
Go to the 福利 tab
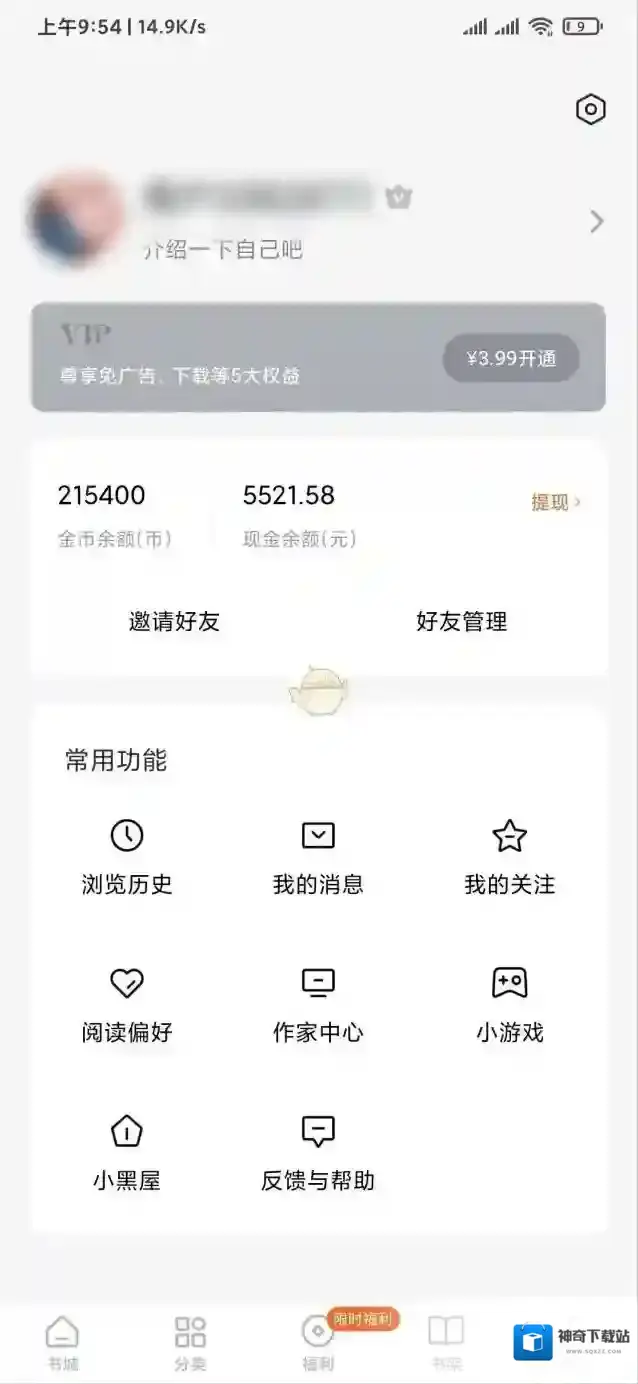318,1343
